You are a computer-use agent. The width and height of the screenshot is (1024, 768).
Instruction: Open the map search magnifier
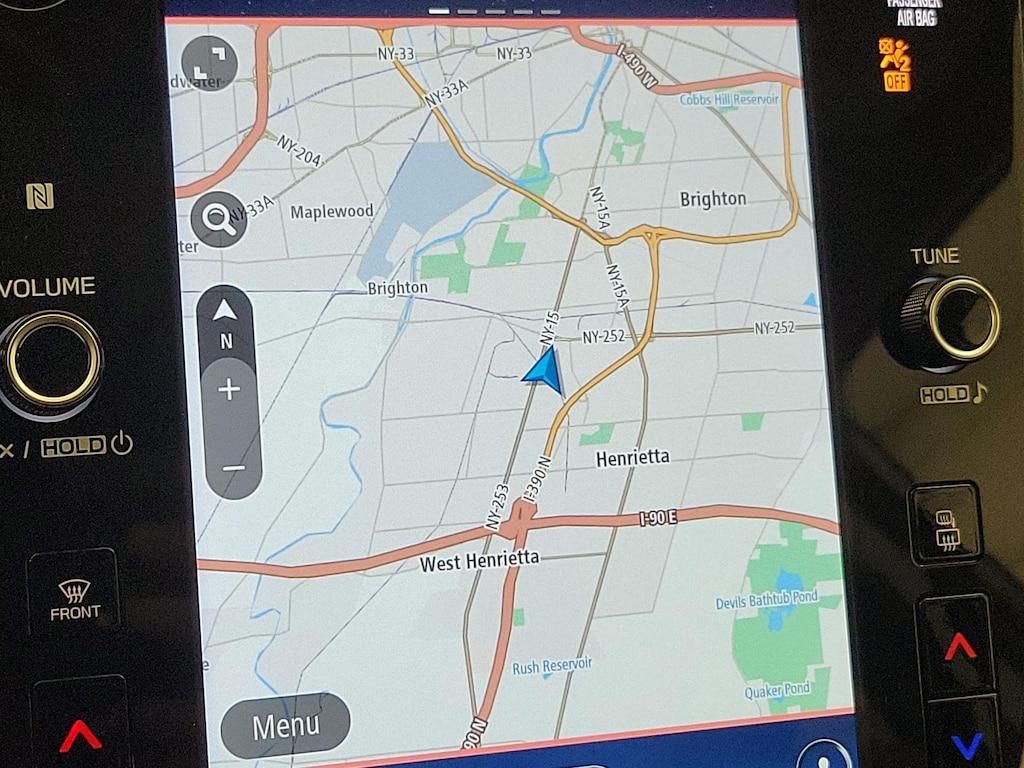219,220
